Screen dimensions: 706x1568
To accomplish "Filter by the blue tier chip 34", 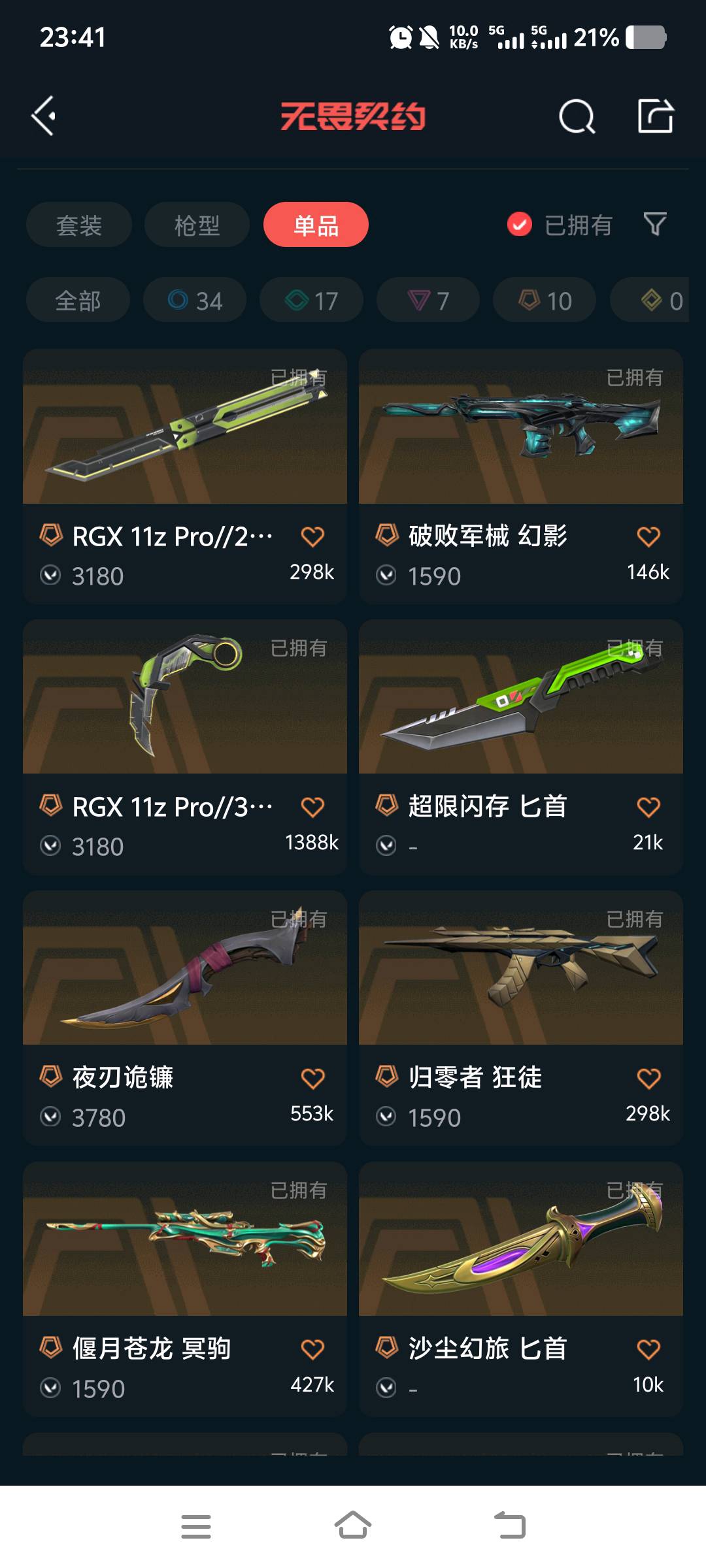I will [195, 301].
